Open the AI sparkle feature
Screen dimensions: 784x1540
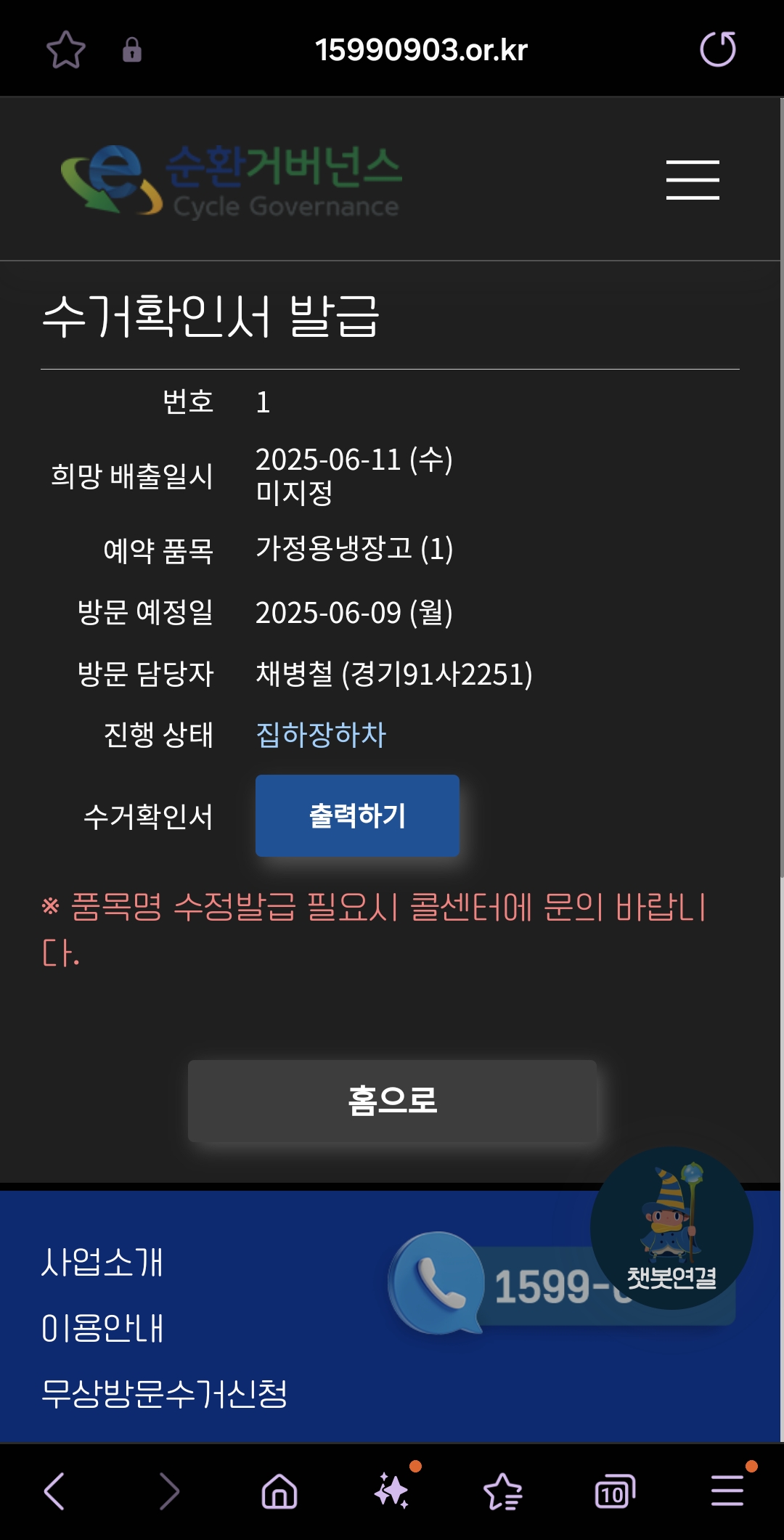pos(392,1492)
